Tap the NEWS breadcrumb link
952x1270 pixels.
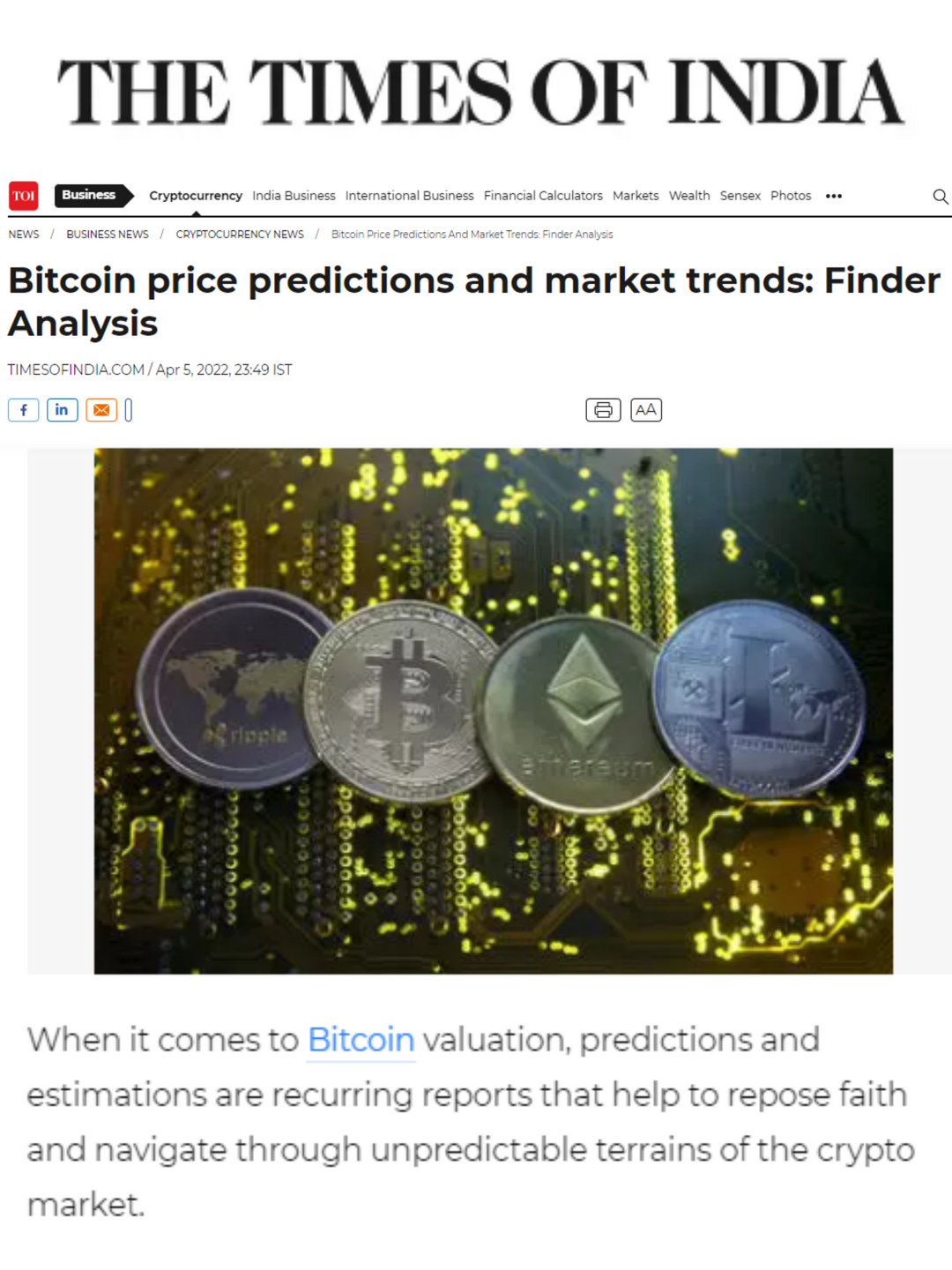pyautogui.click(x=24, y=235)
